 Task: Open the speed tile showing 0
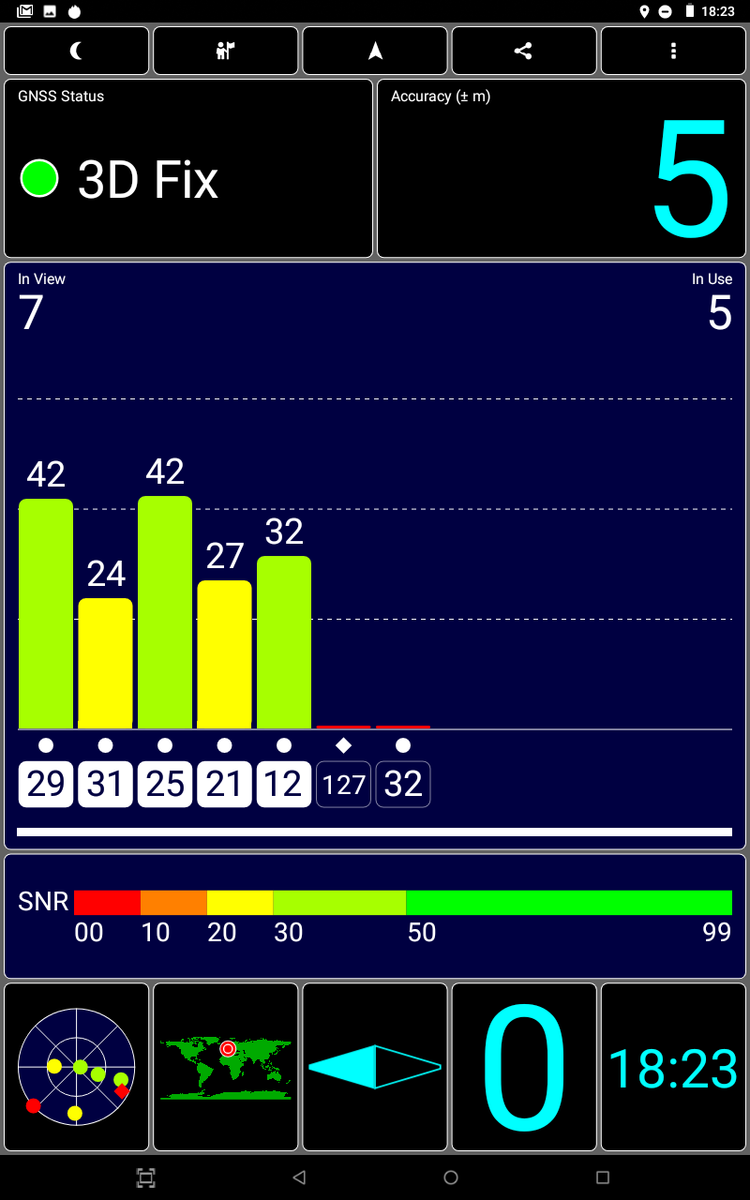(x=524, y=1067)
